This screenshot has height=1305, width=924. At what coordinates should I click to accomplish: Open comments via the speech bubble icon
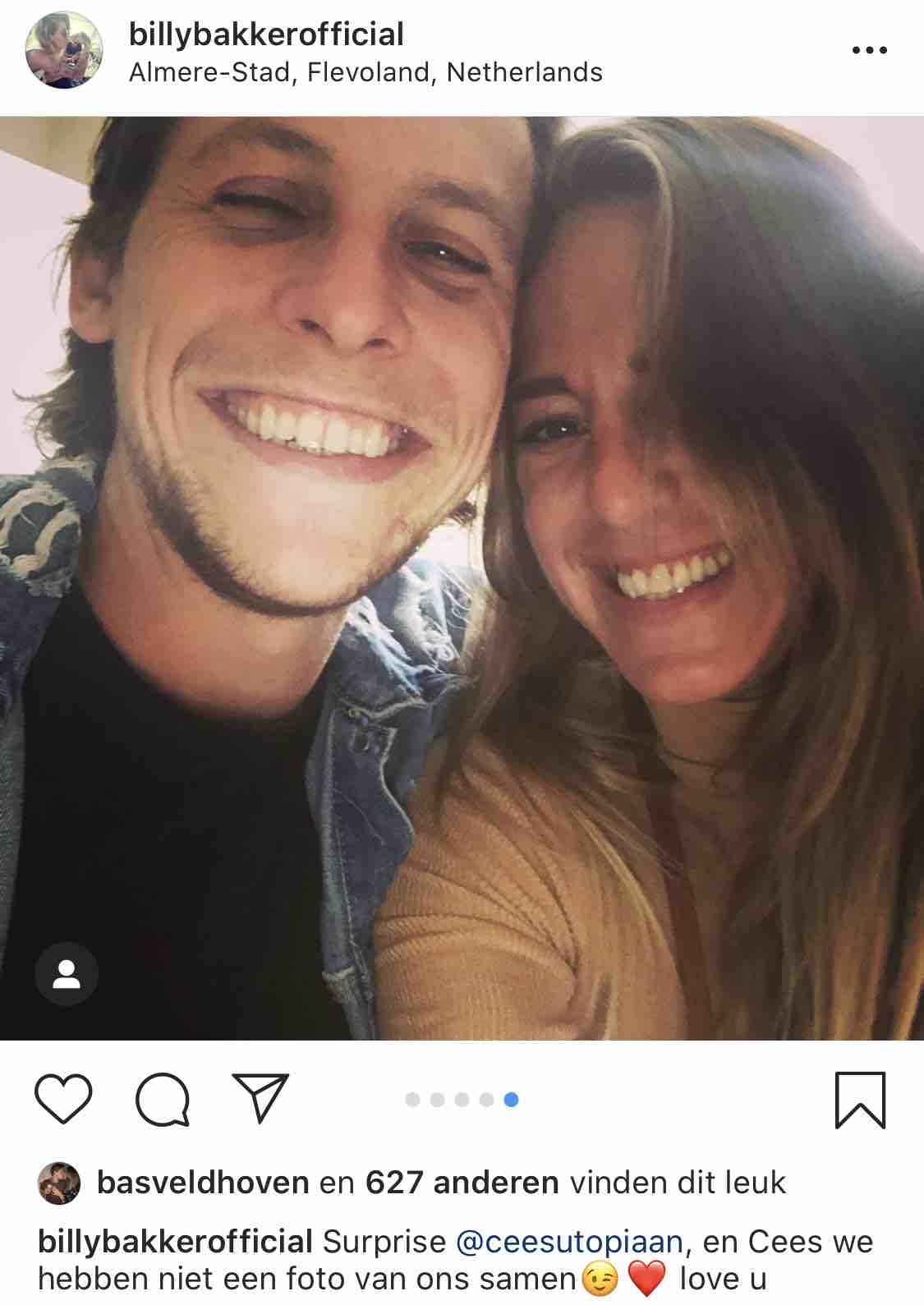point(163,1099)
